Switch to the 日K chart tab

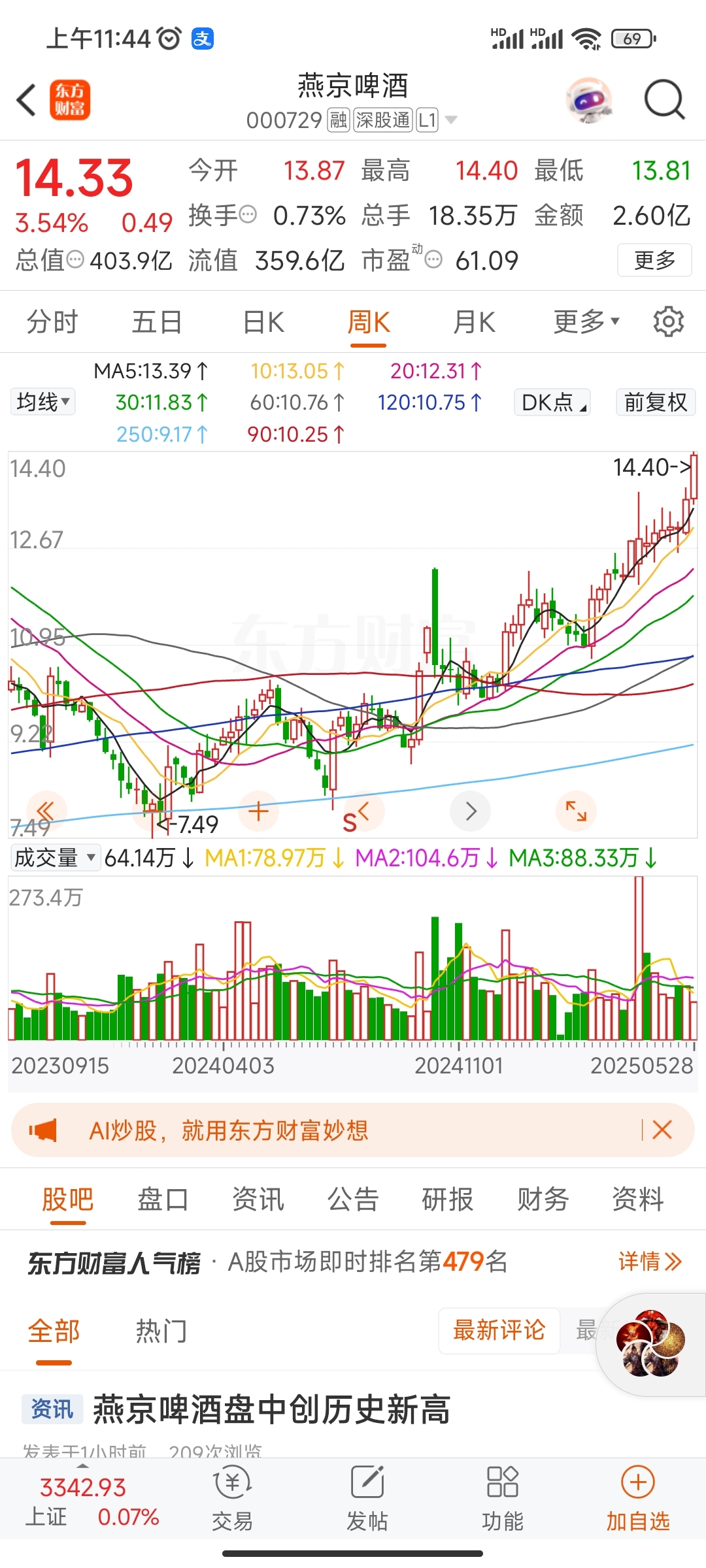(263, 322)
